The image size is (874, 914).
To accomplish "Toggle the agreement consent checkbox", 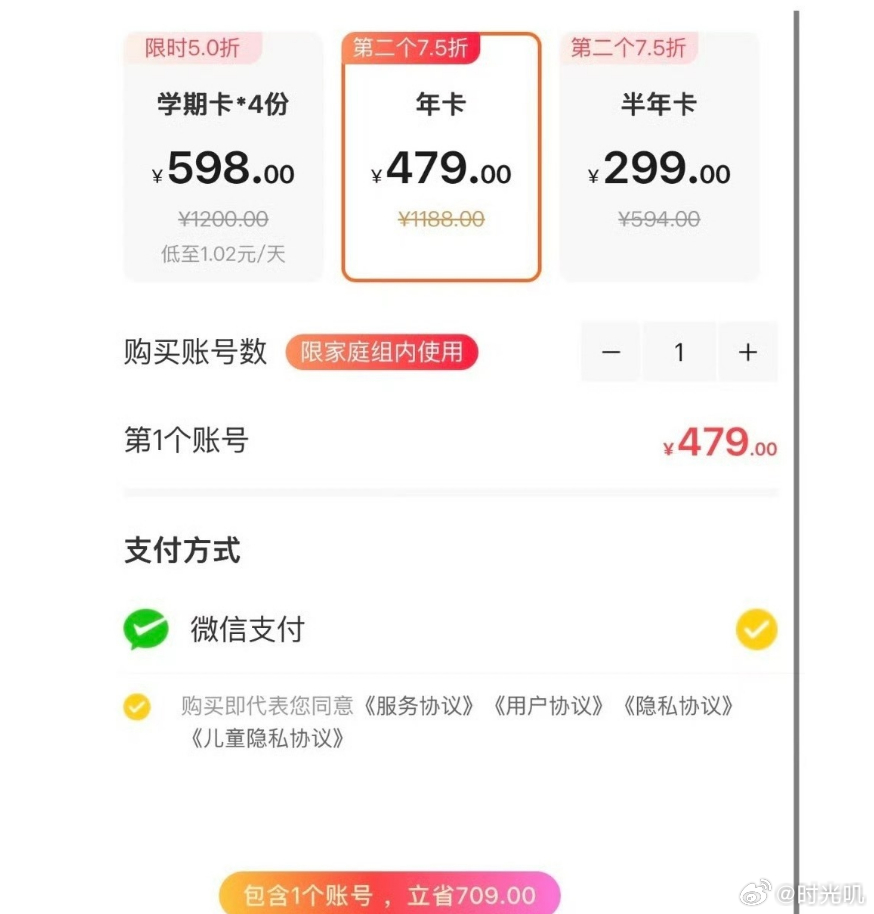I will (137, 708).
